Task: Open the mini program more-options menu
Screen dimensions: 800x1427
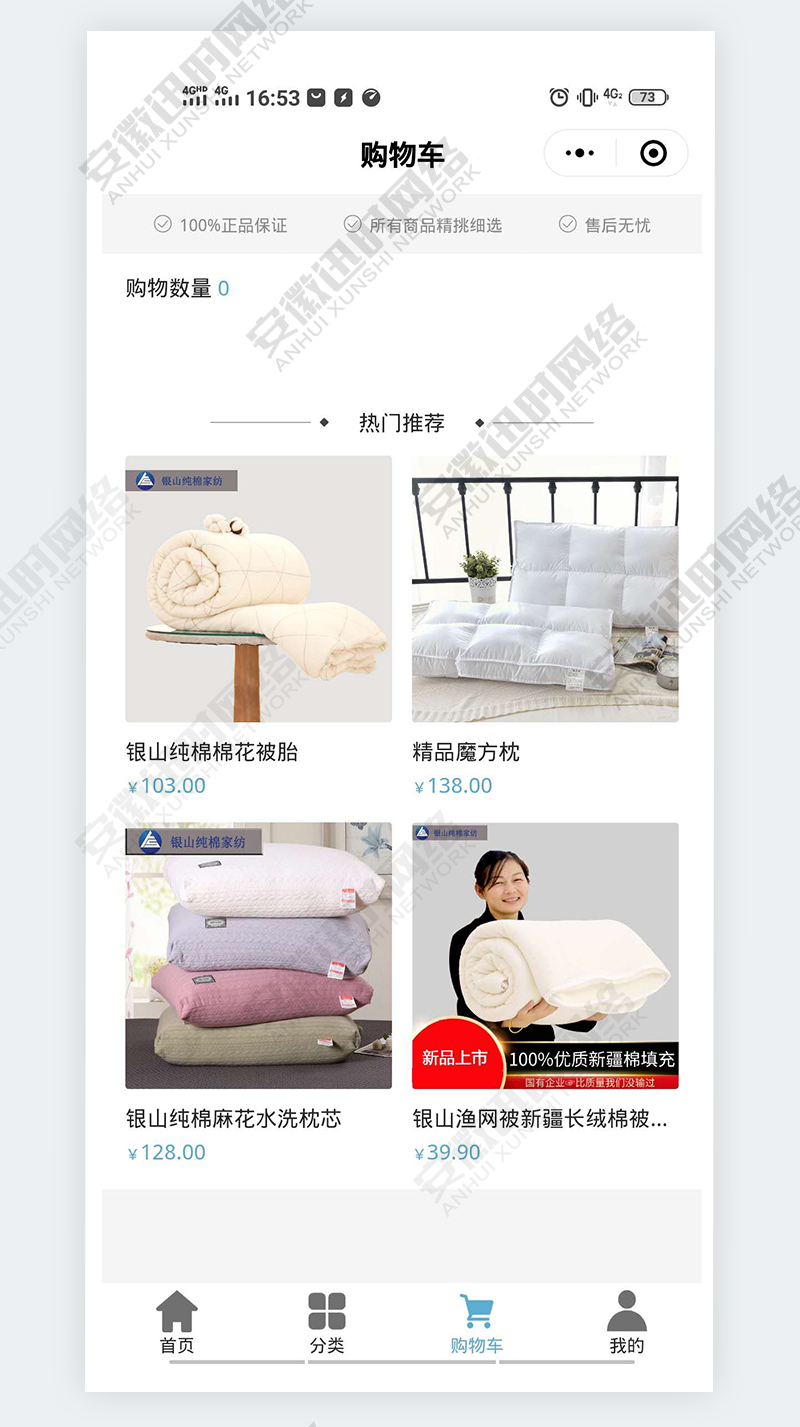Action: tap(580, 153)
